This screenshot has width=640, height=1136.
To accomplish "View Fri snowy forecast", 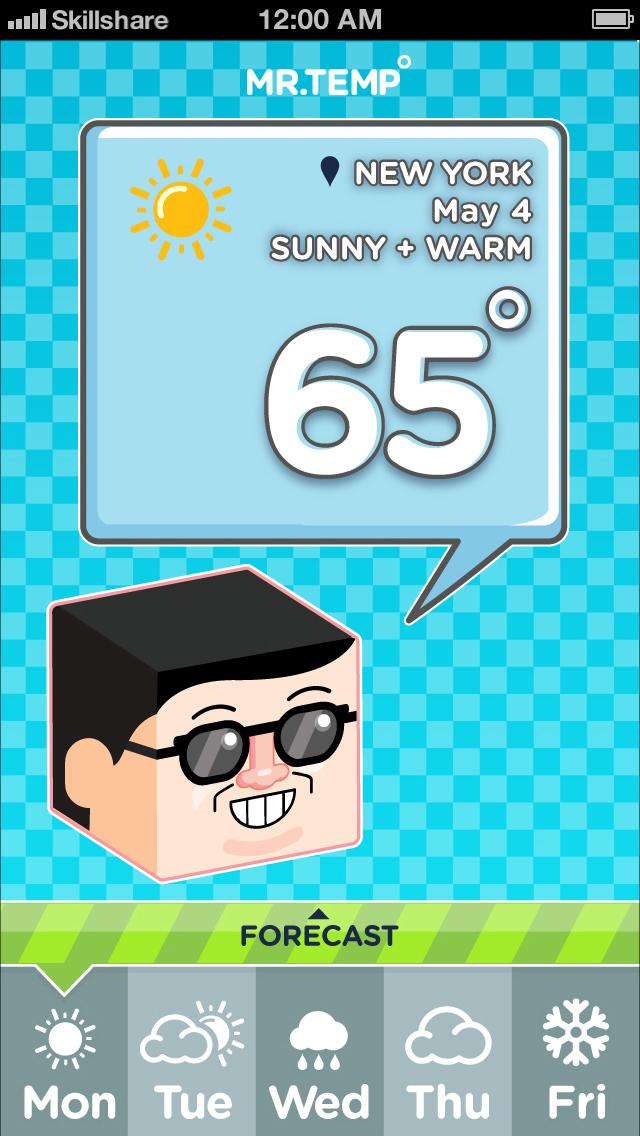I will click(x=576, y=1060).
